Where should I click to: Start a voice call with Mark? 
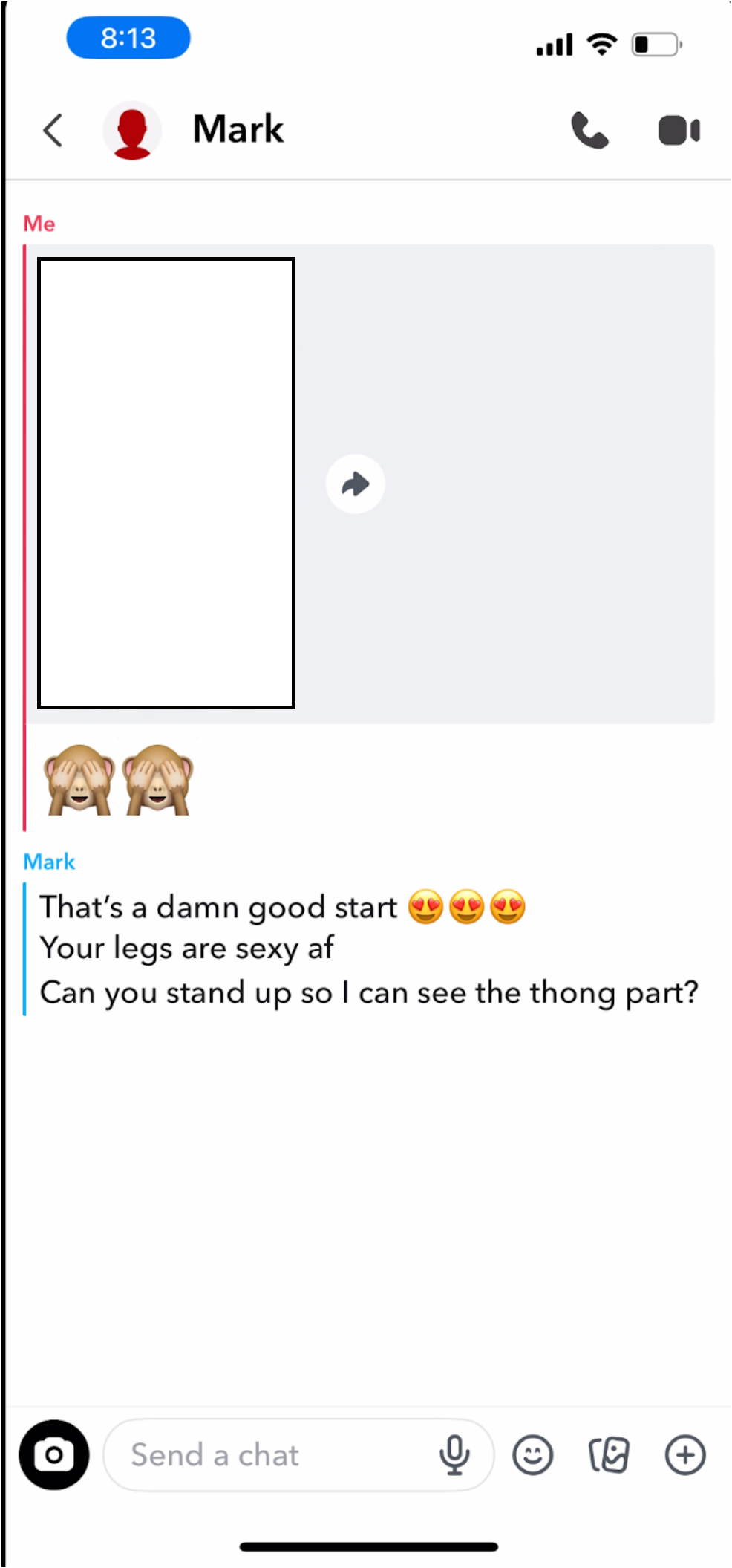coord(589,131)
